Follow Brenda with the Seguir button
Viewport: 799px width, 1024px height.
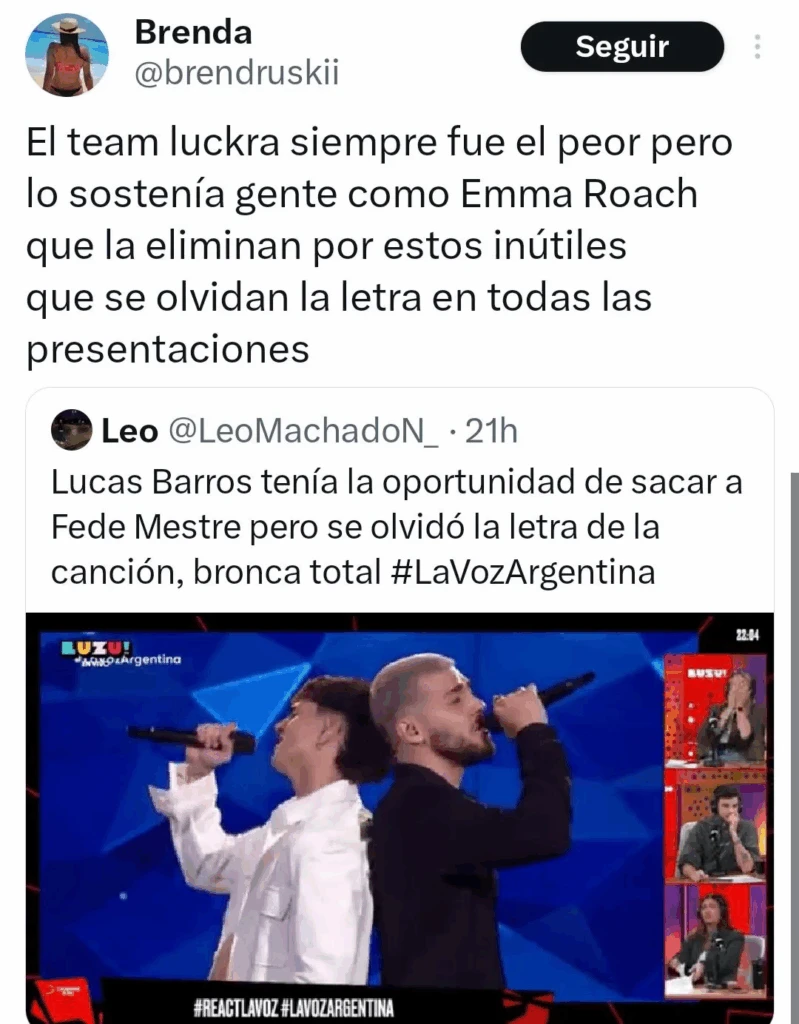point(621,47)
